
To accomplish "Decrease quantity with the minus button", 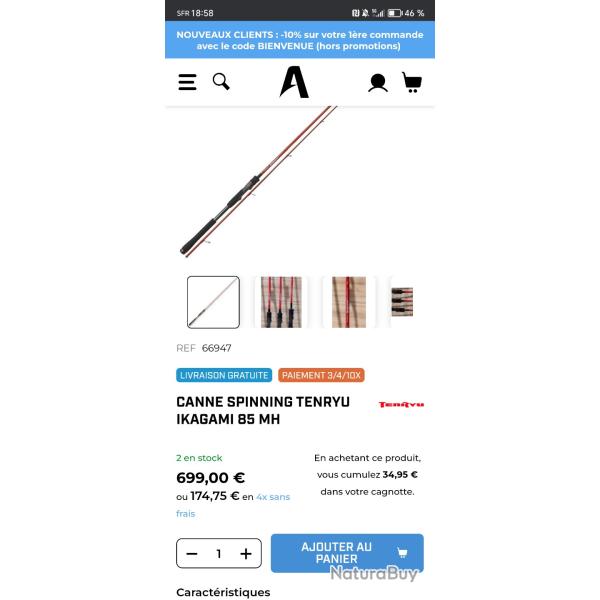I will pyautogui.click(x=192, y=553).
